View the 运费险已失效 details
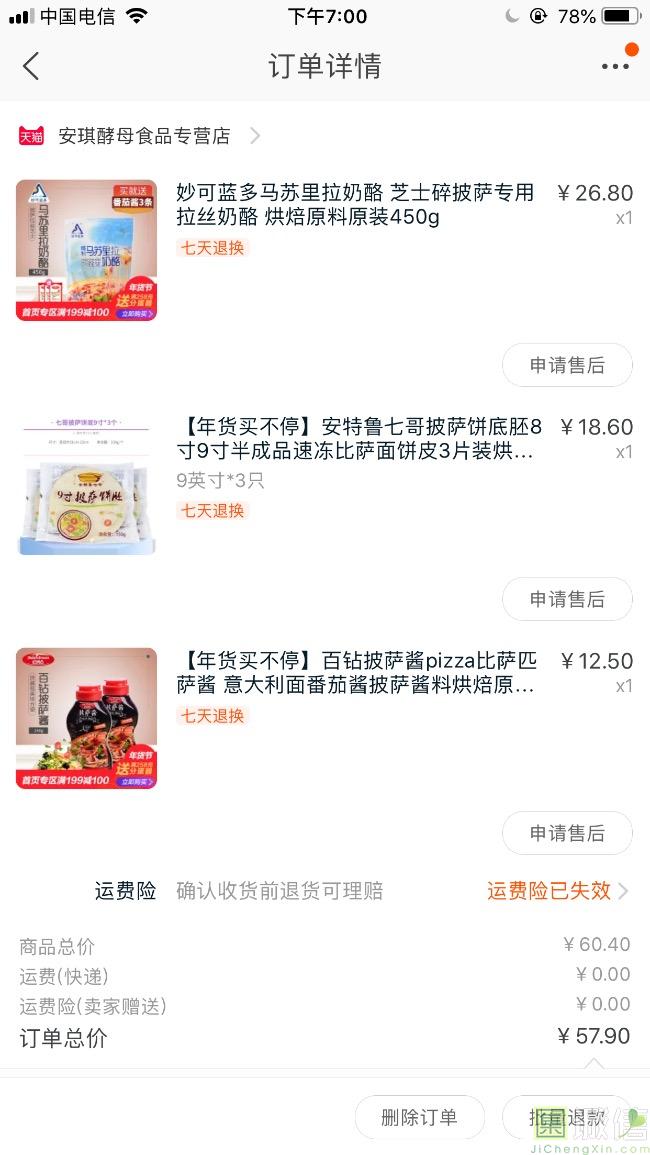This screenshot has width=650, height=1155. click(557, 891)
